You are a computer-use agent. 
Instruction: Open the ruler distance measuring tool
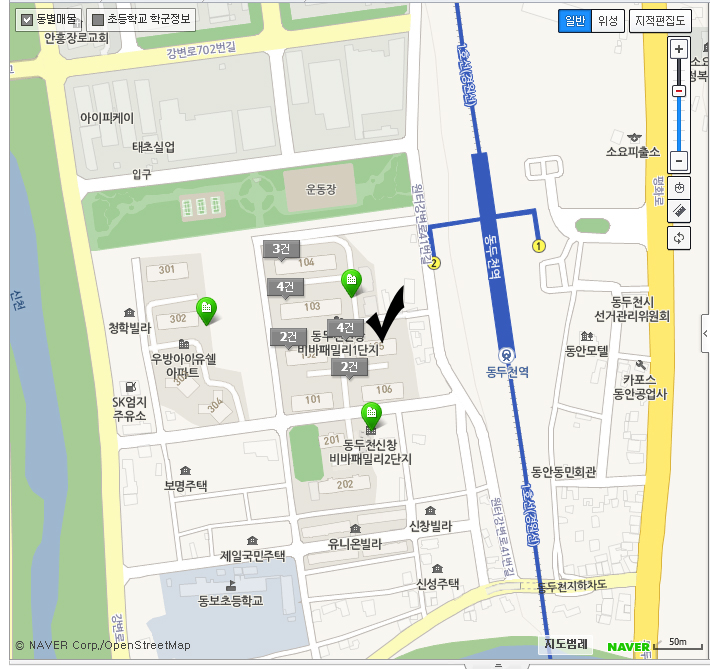point(679,212)
